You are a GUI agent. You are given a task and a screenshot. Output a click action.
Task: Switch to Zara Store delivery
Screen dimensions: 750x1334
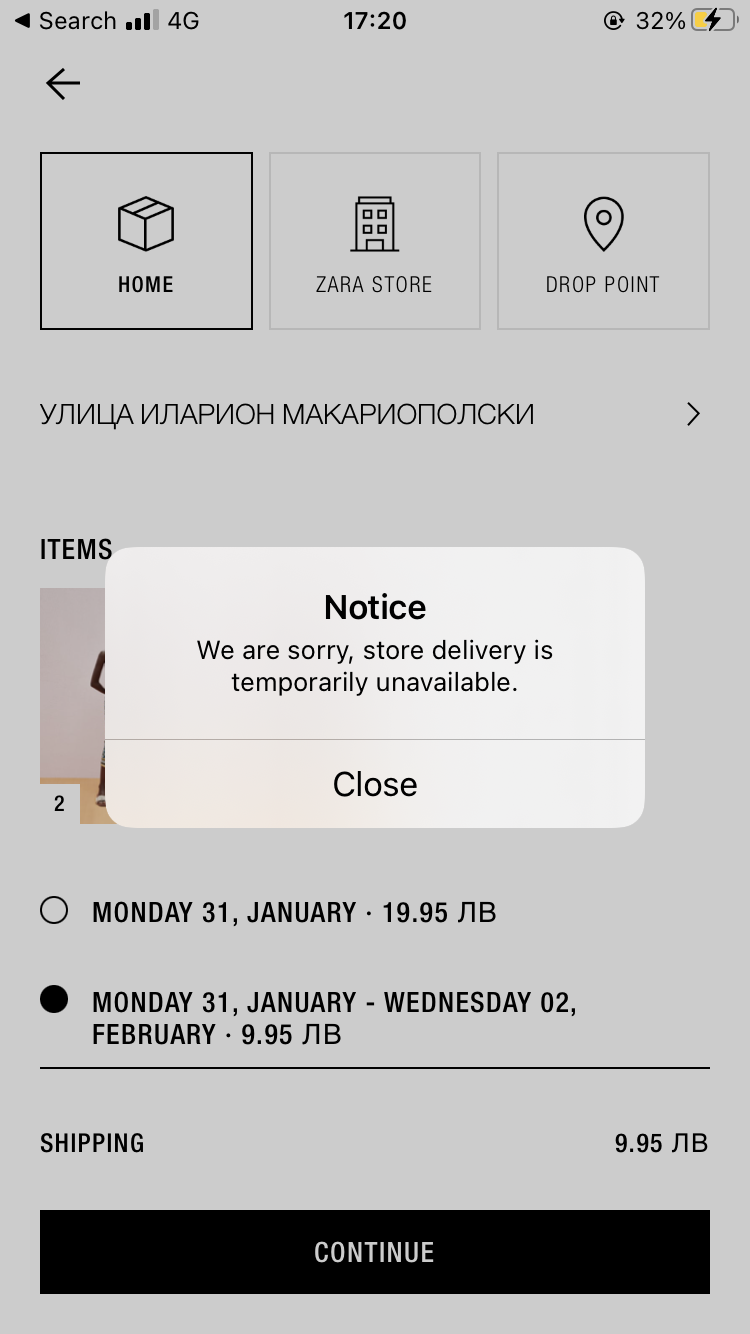point(374,241)
